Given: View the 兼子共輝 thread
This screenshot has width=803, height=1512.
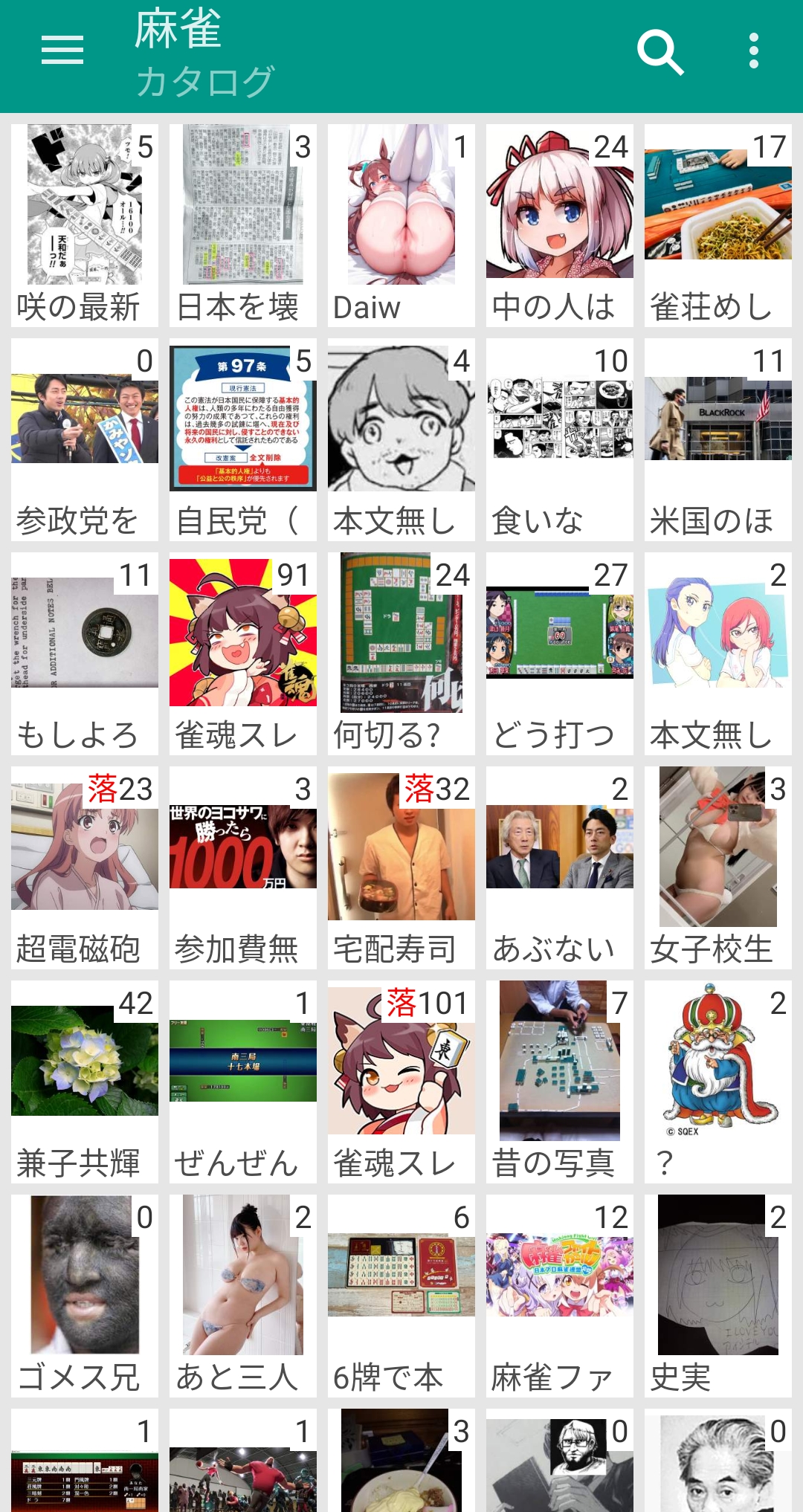Looking at the screenshot, I should point(84,1081).
